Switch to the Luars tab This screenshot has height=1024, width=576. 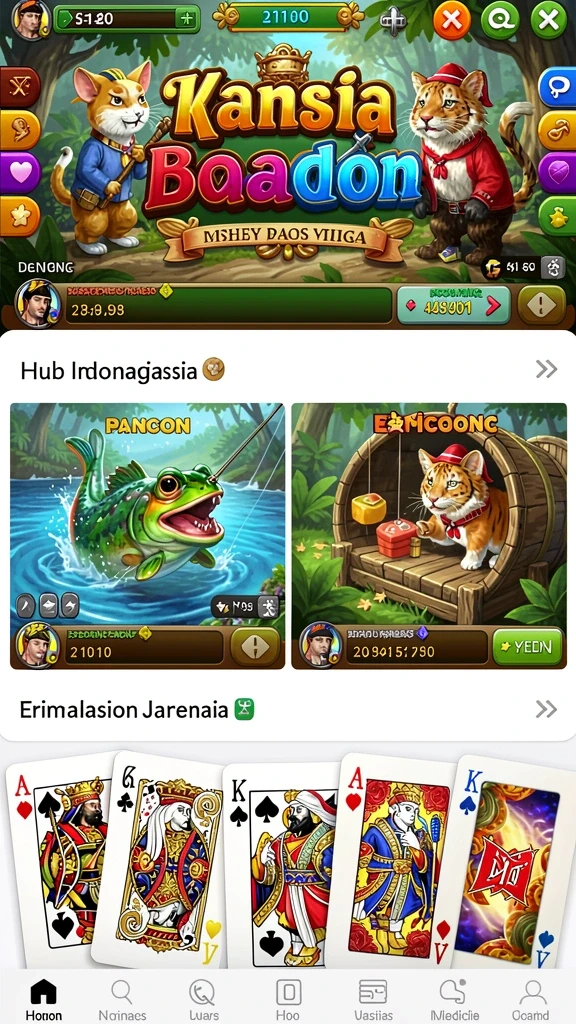coord(202,999)
